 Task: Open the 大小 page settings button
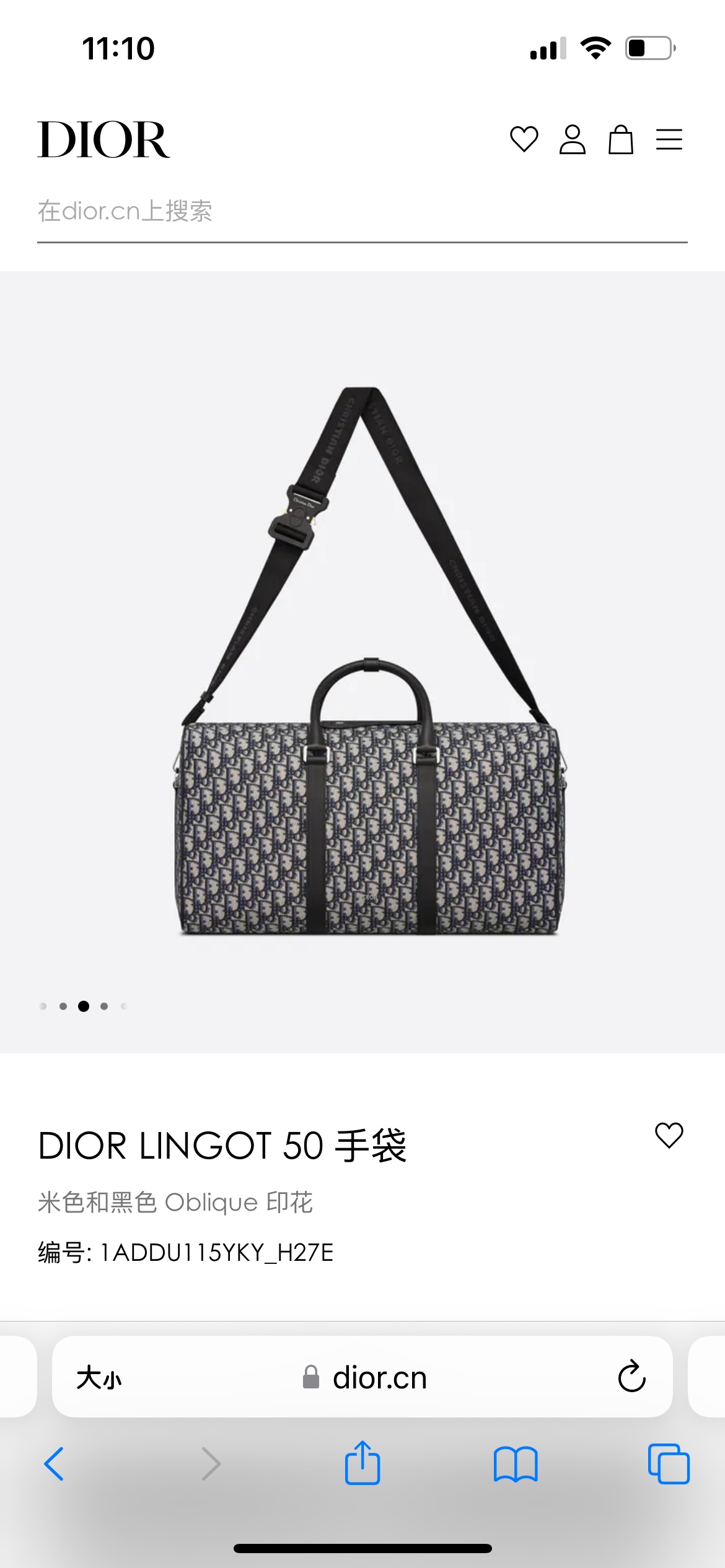[x=99, y=1378]
